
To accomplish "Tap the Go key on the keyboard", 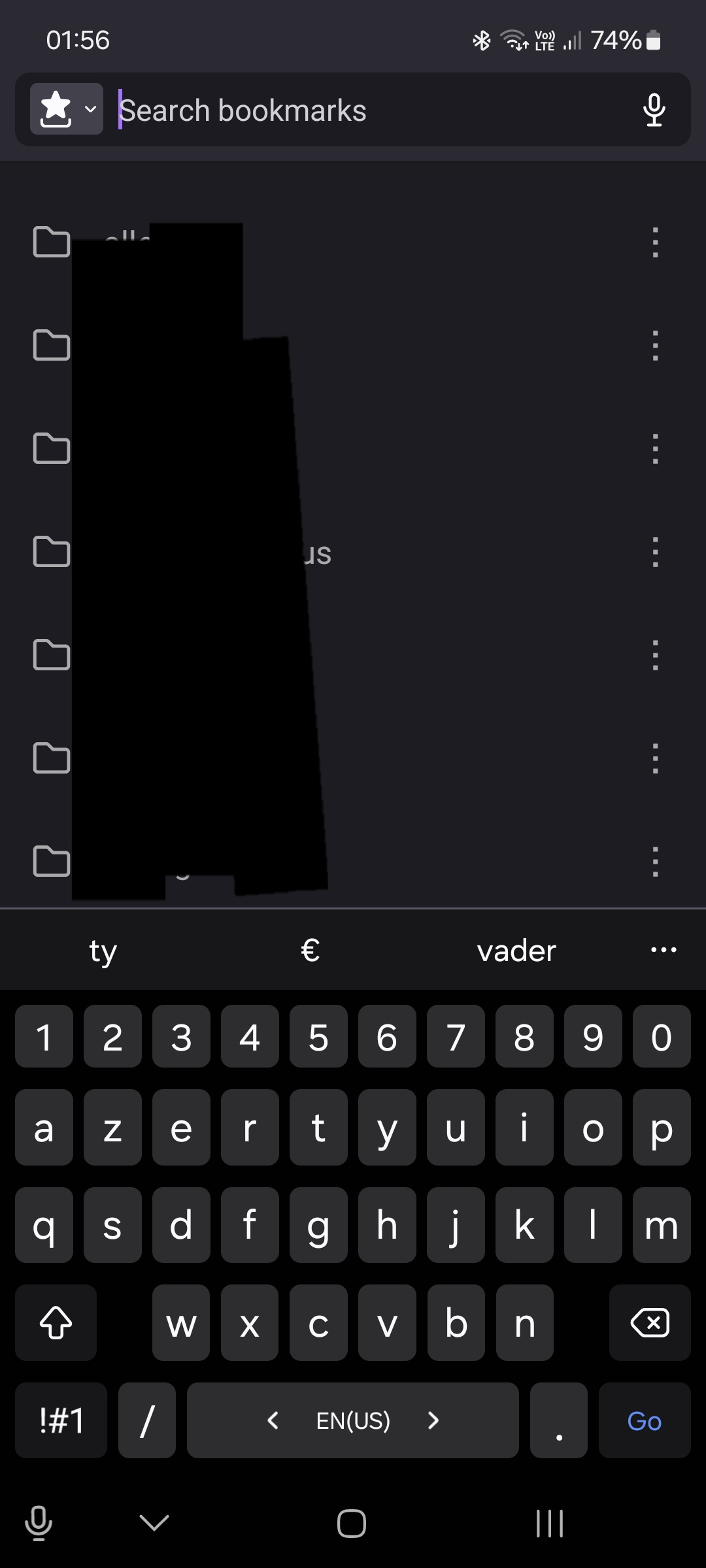I will click(645, 1420).
